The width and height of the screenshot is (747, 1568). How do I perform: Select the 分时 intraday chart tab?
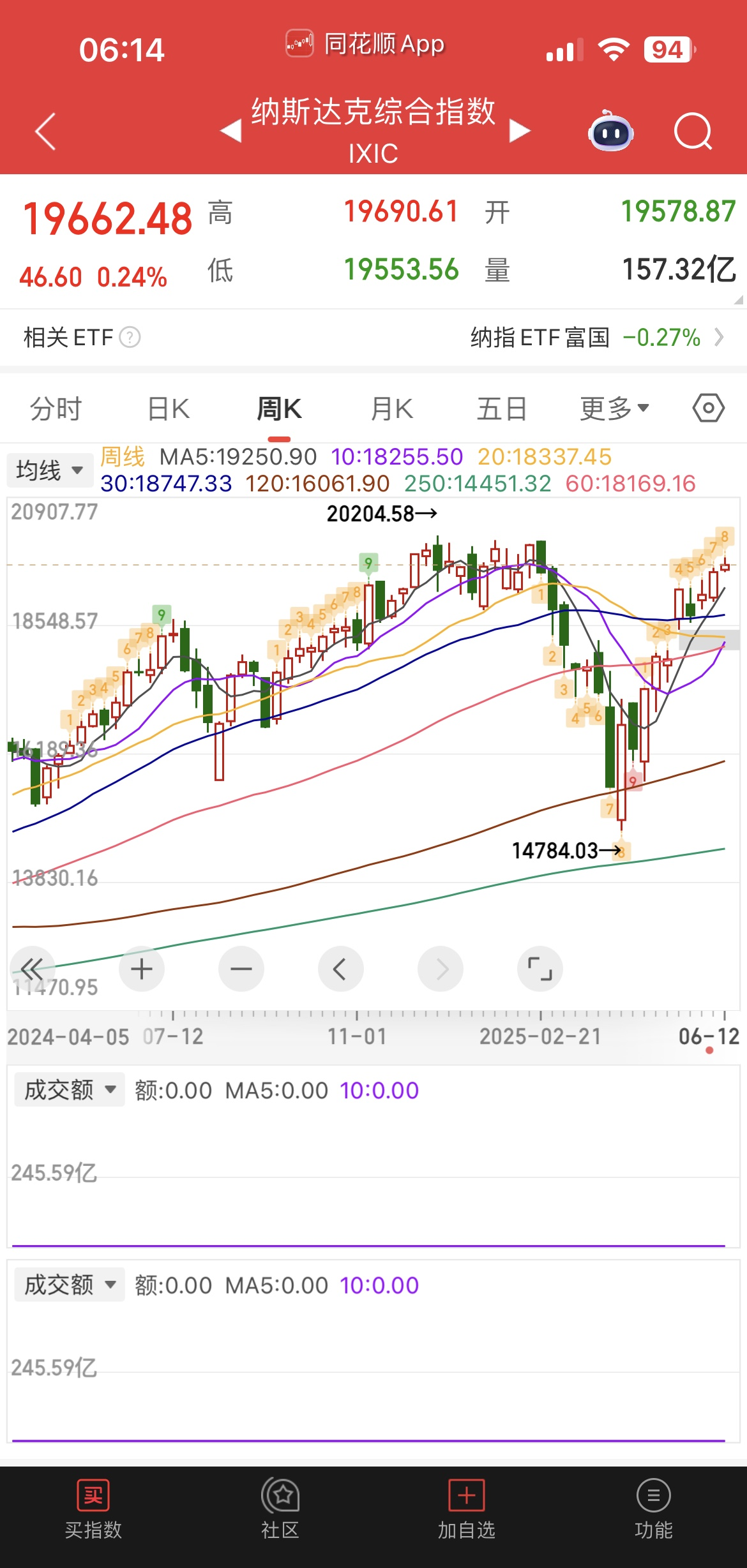pos(56,408)
